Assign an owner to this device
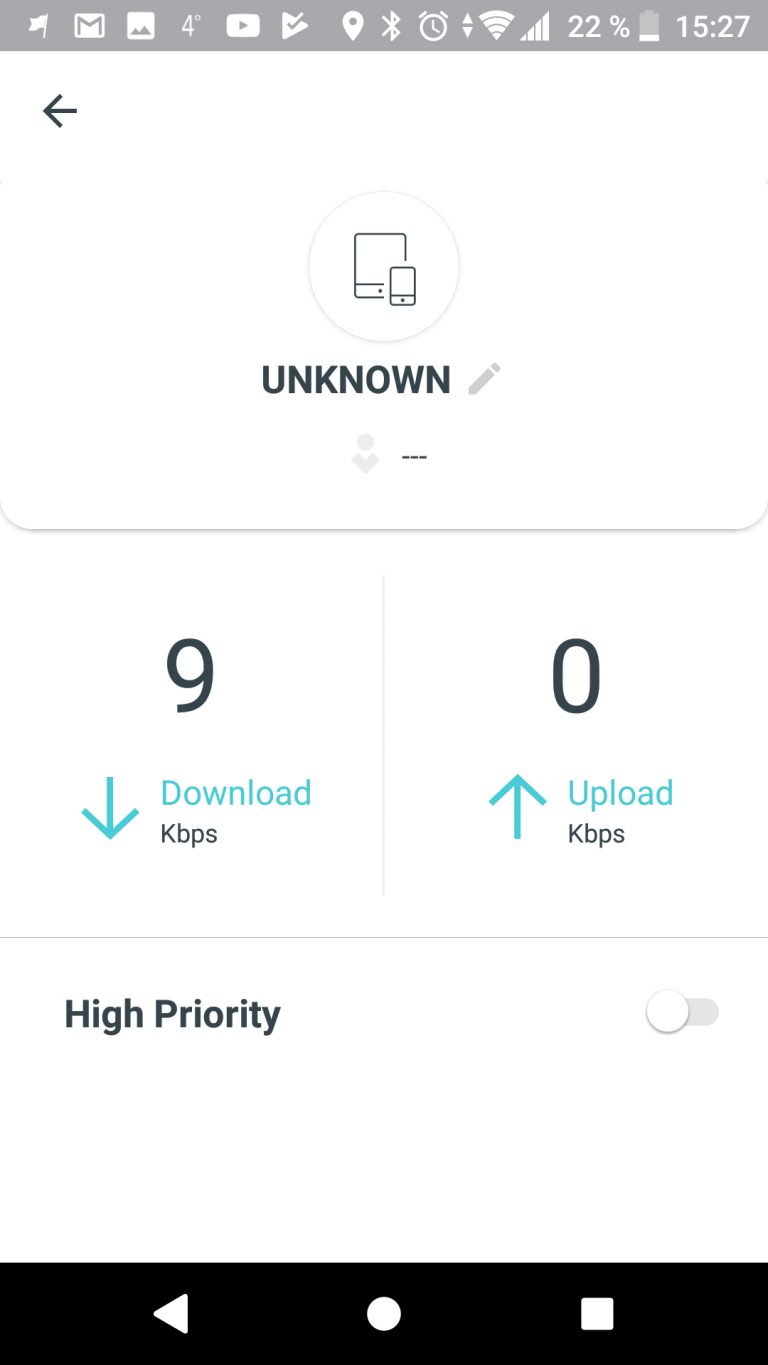The image size is (768, 1365). coord(388,455)
